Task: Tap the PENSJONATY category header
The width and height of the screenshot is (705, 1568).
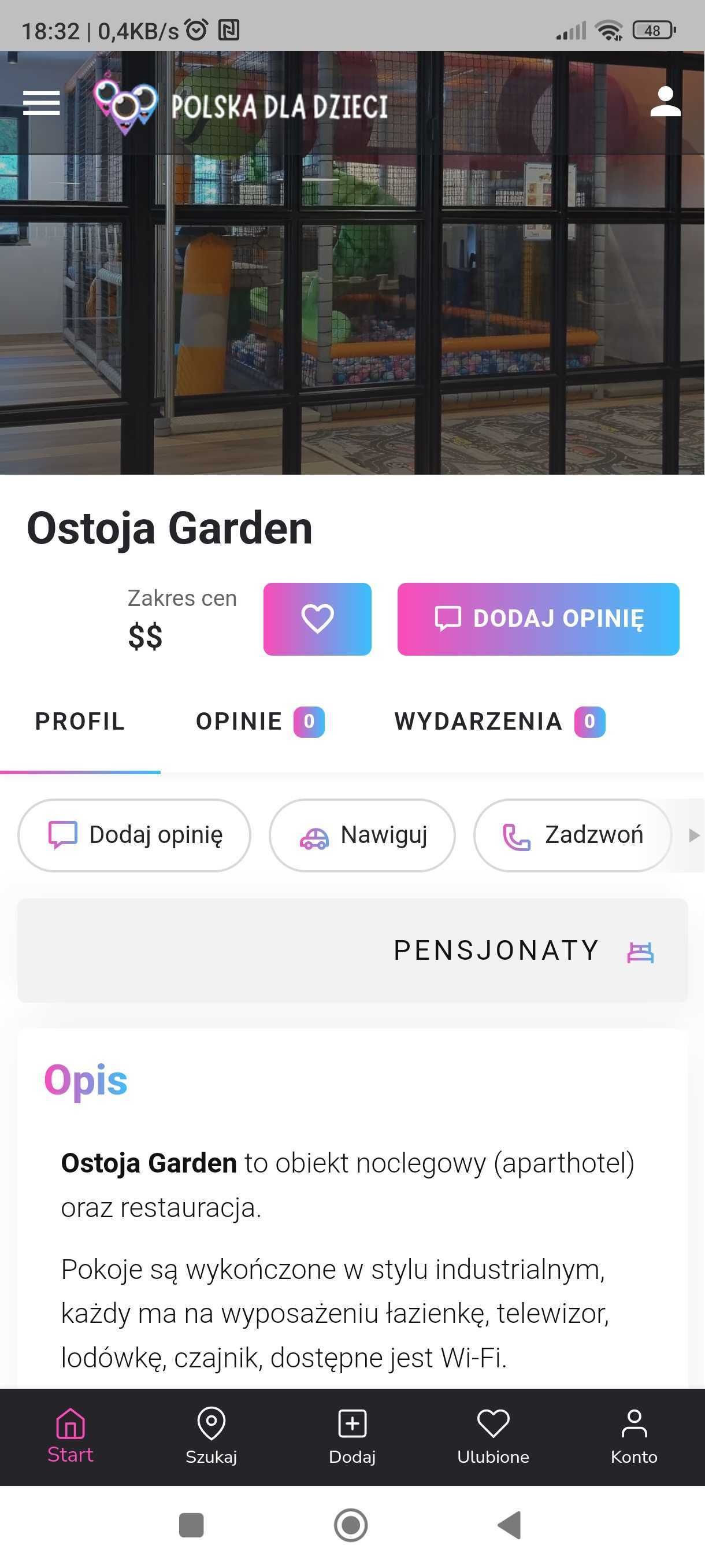Action: (x=496, y=949)
